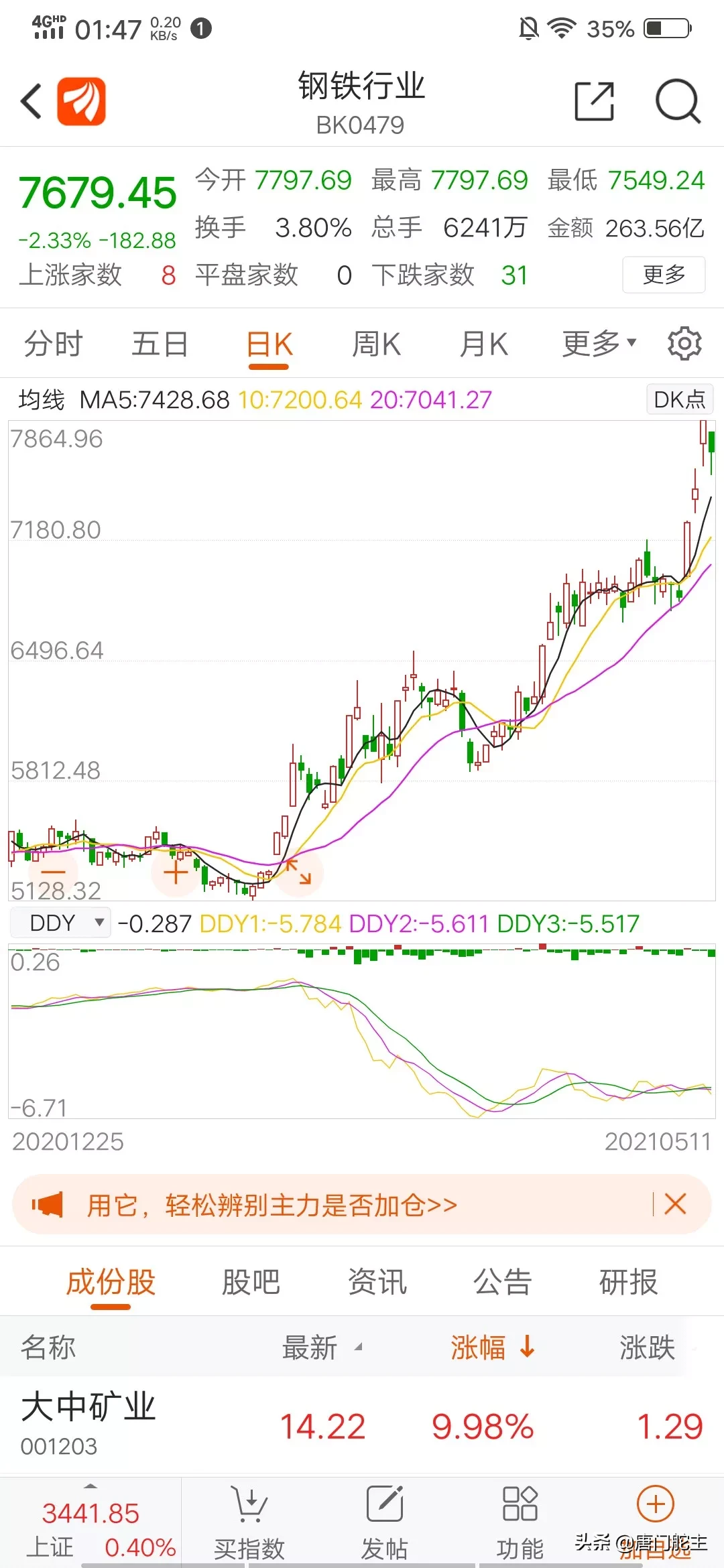Switch to the 股吧 tab
This screenshot has width=724, height=1568.
251,1283
